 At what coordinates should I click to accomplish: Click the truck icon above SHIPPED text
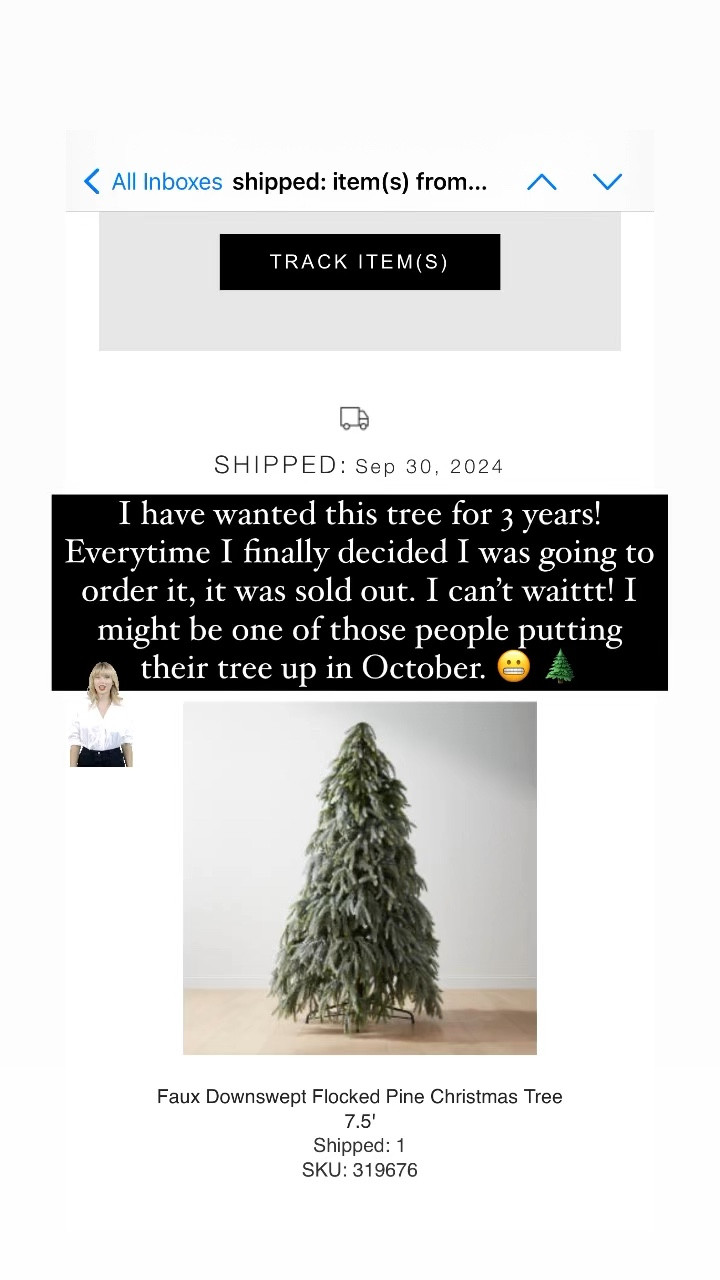[x=354, y=418]
